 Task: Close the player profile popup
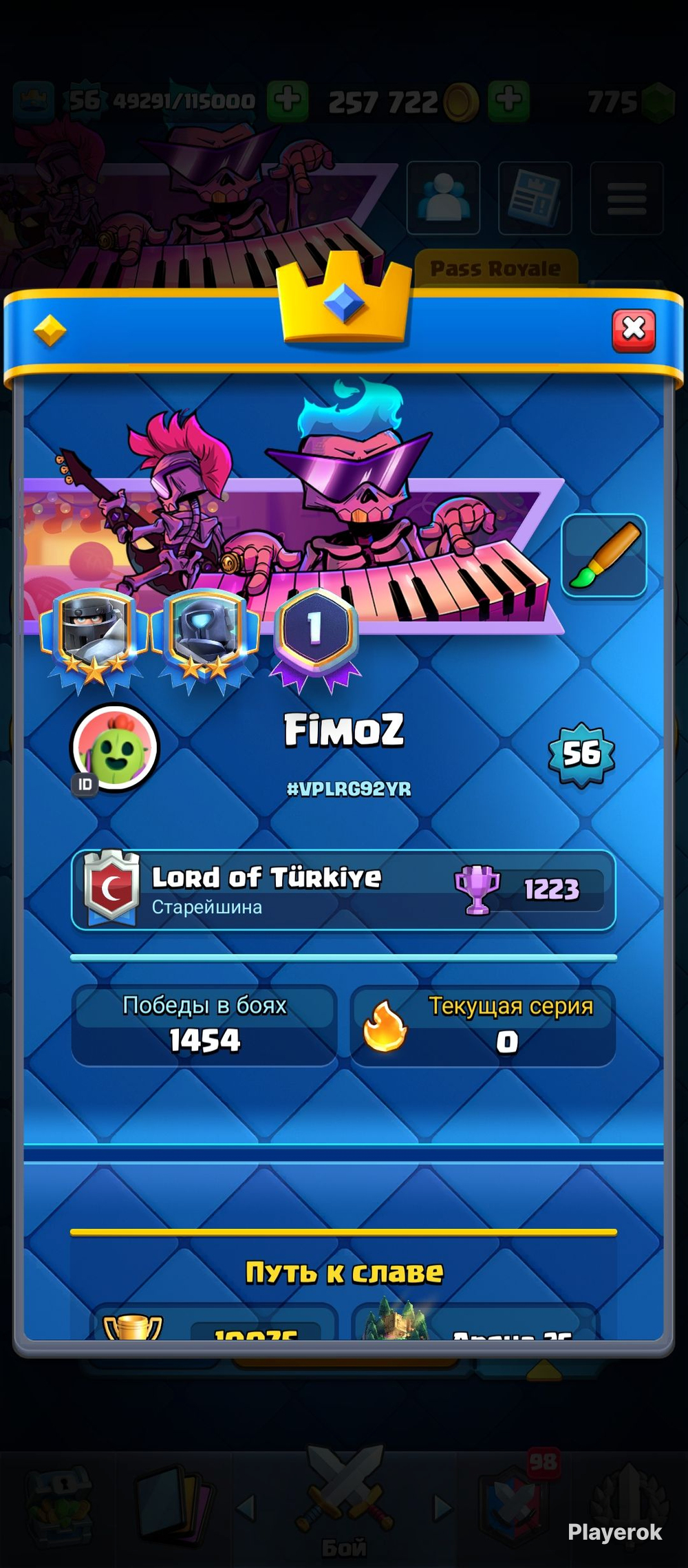(x=633, y=330)
